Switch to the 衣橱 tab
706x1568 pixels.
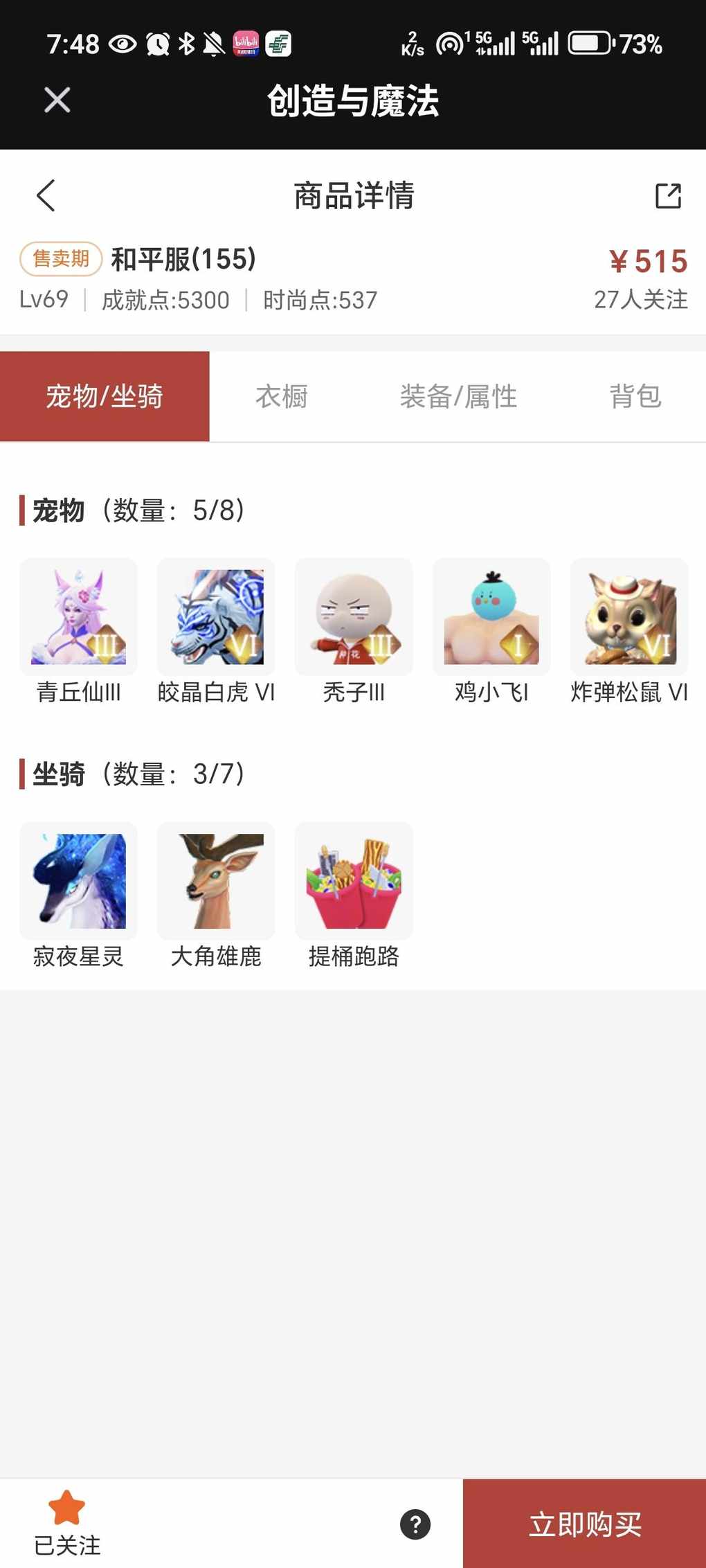tap(281, 396)
